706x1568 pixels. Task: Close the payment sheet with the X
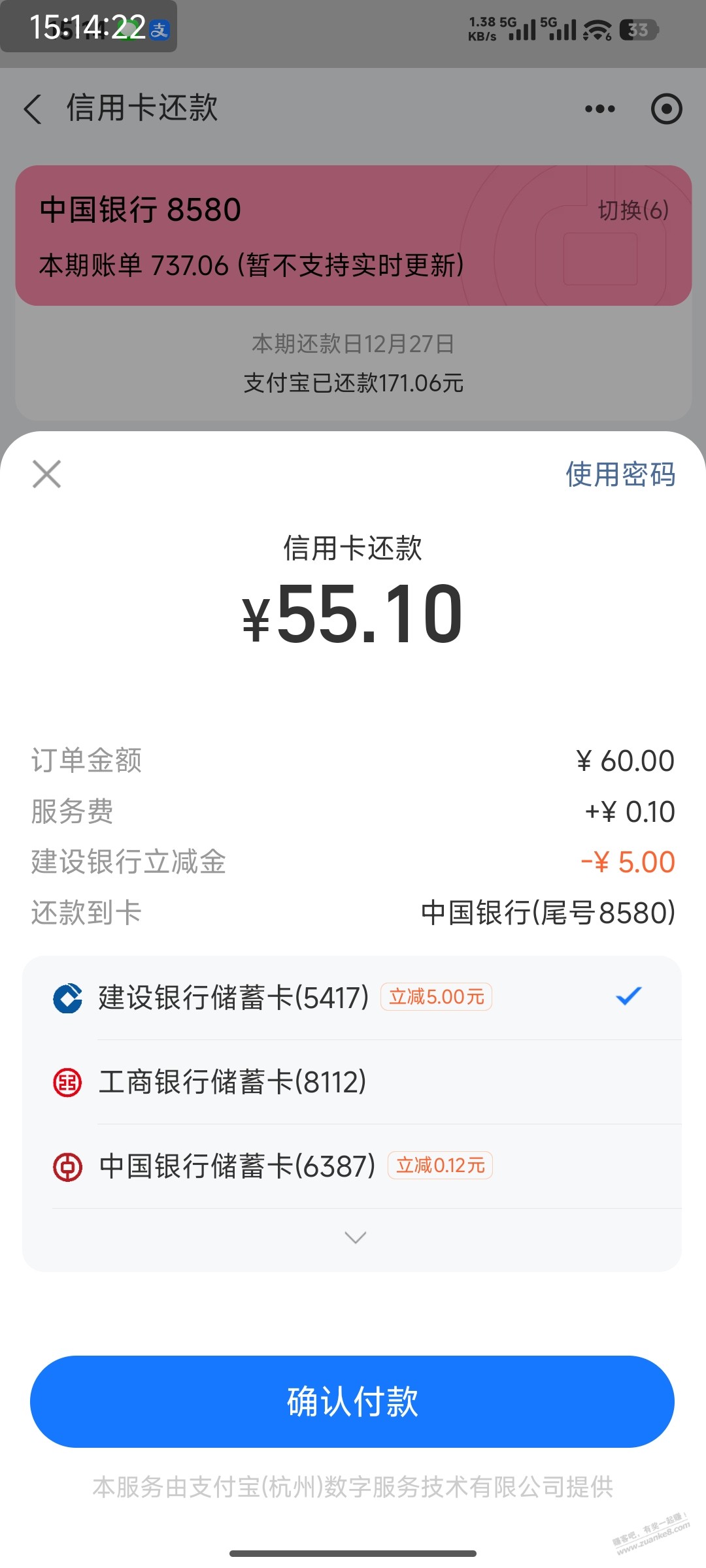point(46,474)
